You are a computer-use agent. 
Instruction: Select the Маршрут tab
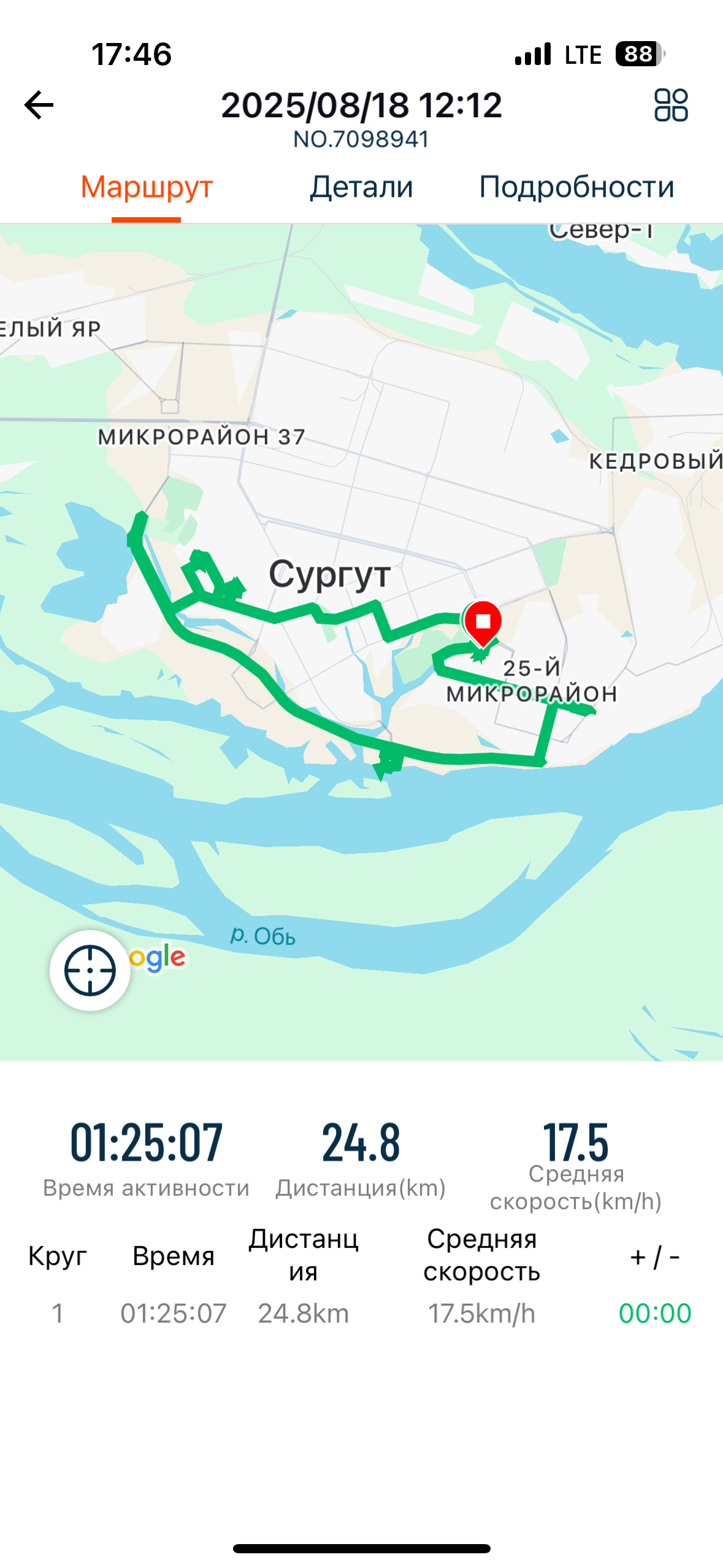[x=147, y=186]
